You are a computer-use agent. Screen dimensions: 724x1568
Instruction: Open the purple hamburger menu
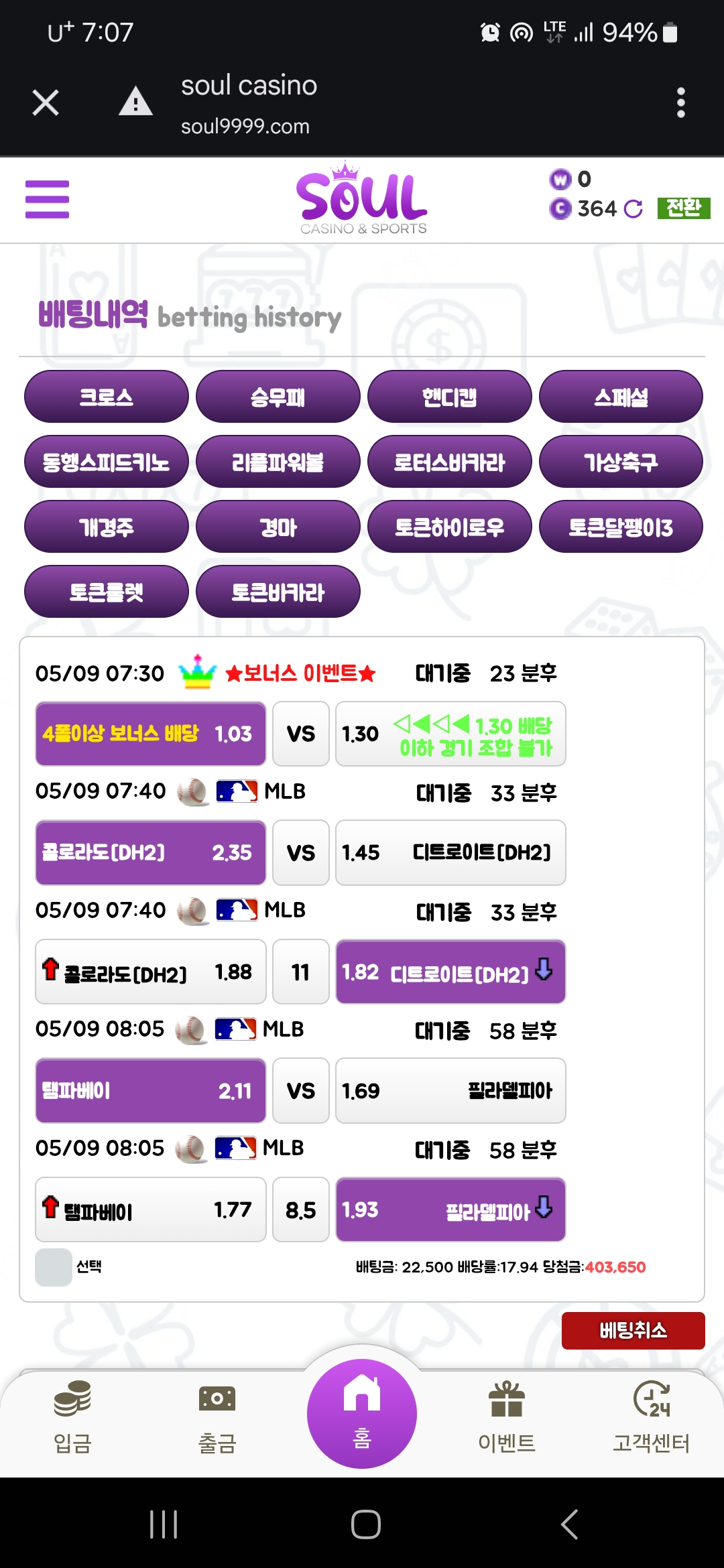pyautogui.click(x=47, y=199)
